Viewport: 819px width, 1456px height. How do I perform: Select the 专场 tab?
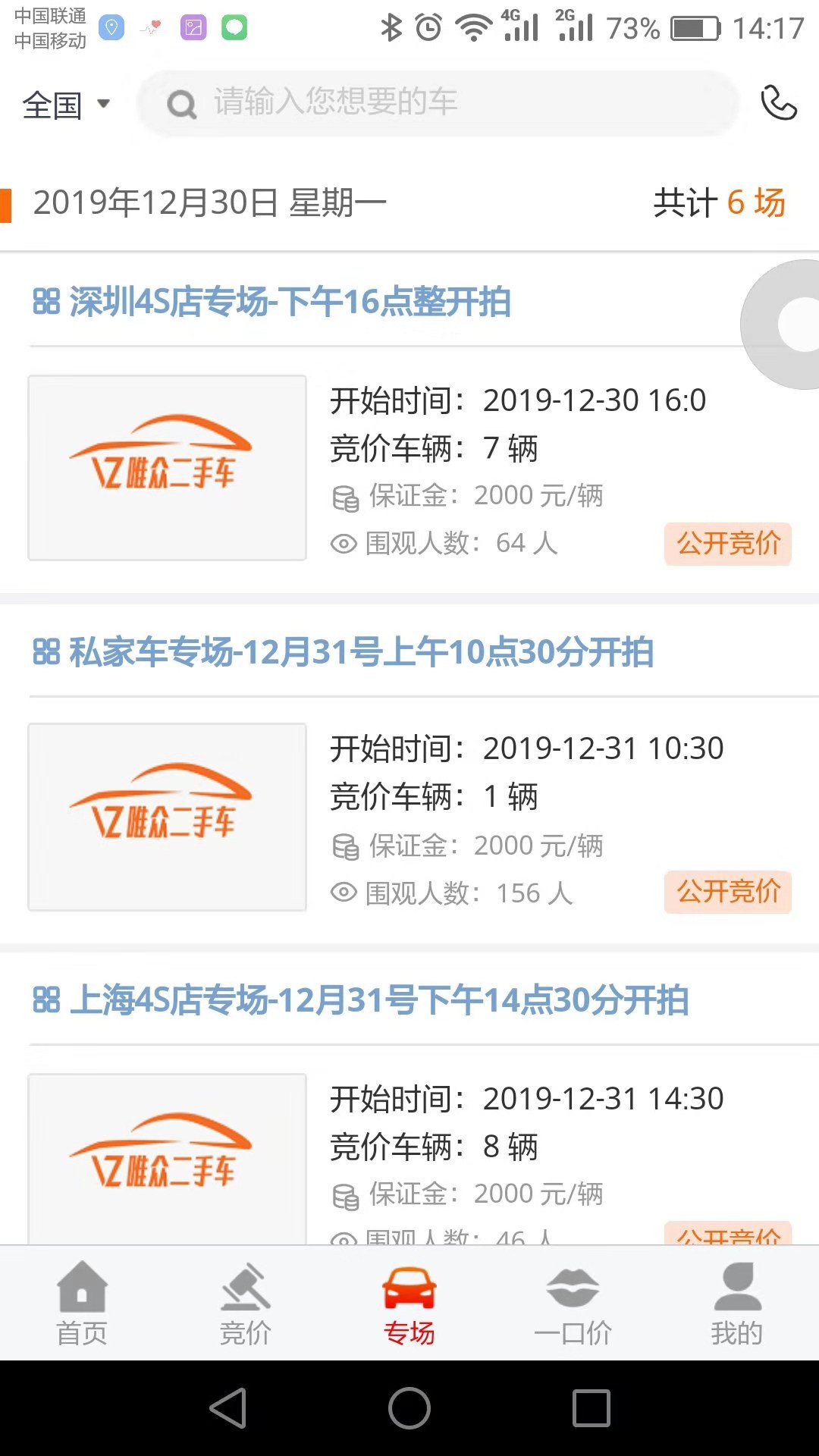[x=409, y=1304]
